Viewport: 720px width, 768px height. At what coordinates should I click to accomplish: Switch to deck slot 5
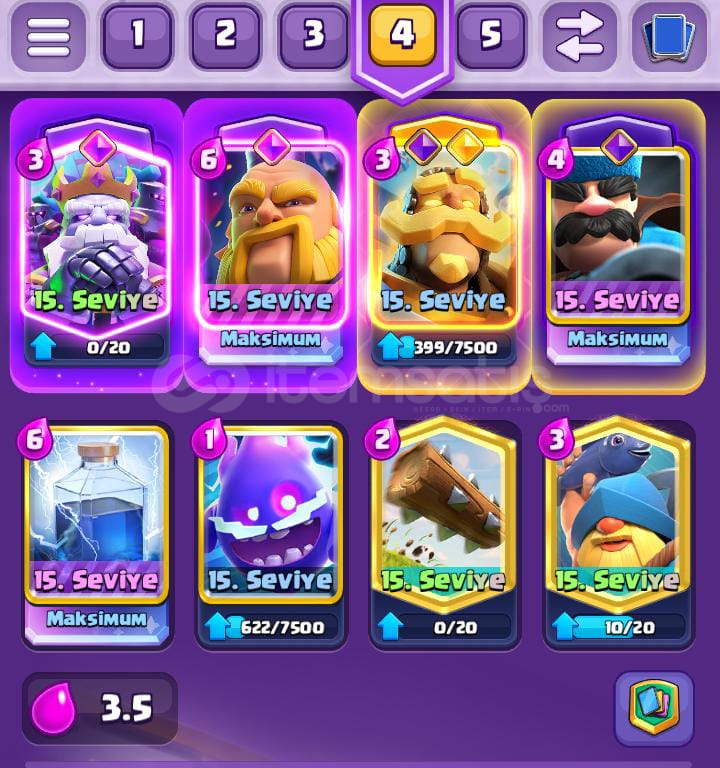[x=490, y=37]
